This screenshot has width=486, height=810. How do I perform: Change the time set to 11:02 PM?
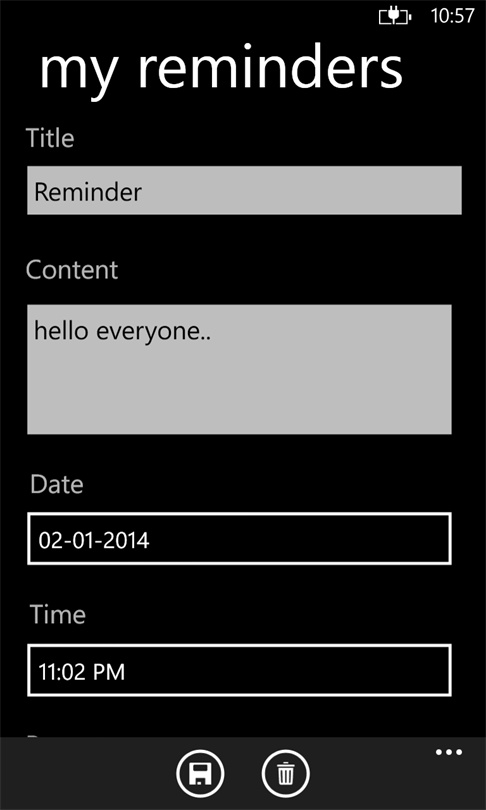click(239, 670)
